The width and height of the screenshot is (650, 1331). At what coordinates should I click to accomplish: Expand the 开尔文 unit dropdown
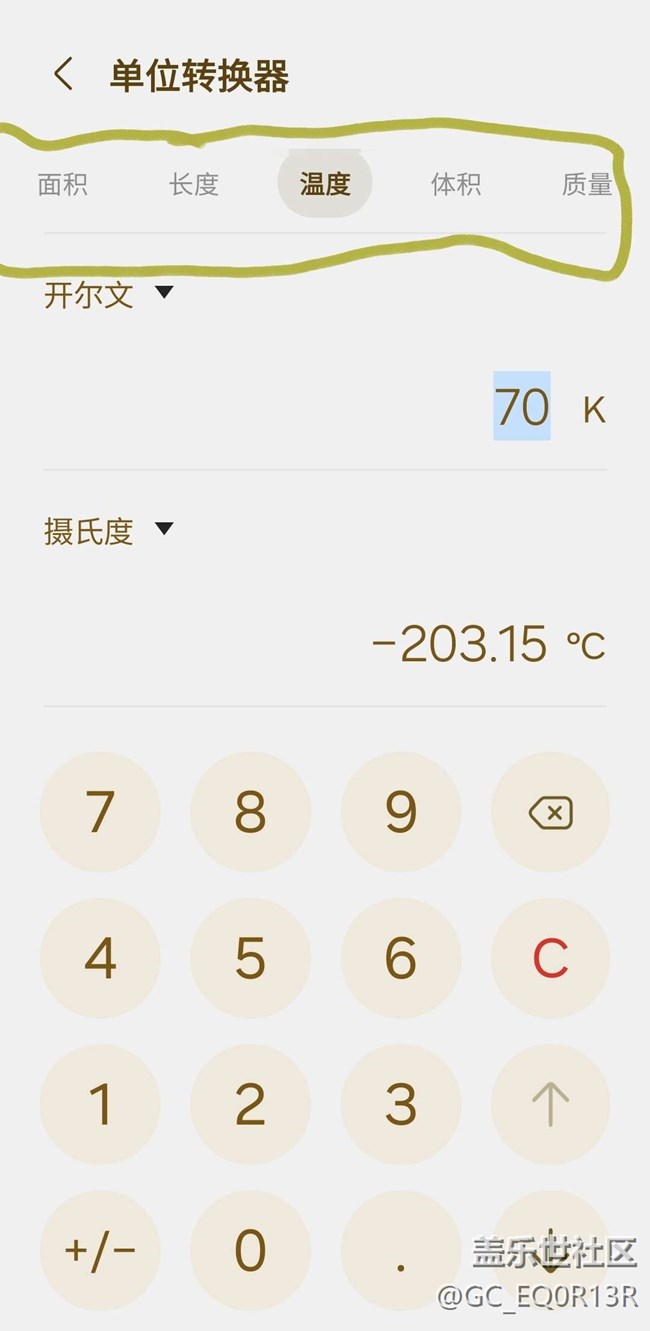108,294
